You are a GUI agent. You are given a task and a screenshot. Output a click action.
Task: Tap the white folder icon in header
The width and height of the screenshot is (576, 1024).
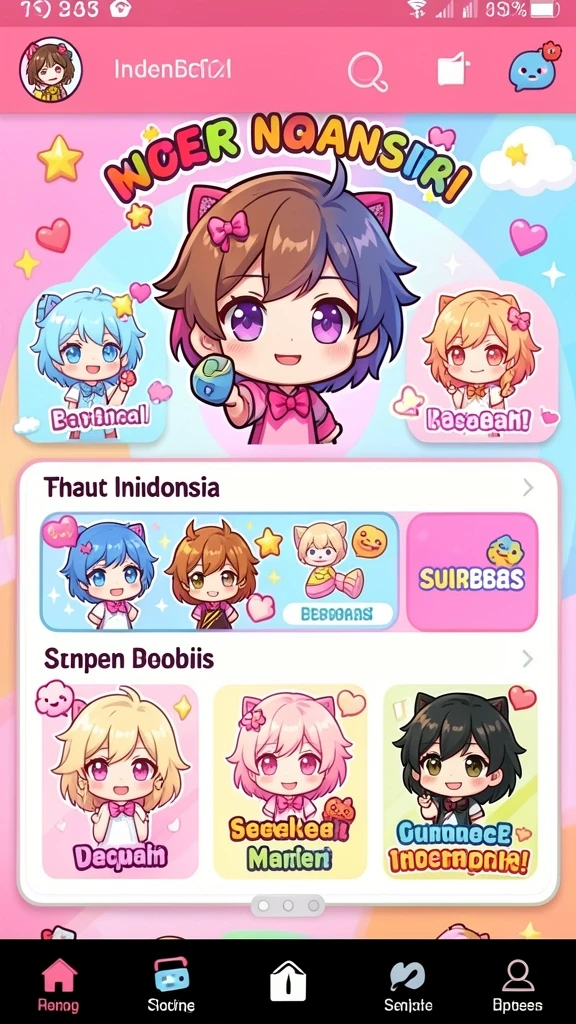click(x=453, y=69)
